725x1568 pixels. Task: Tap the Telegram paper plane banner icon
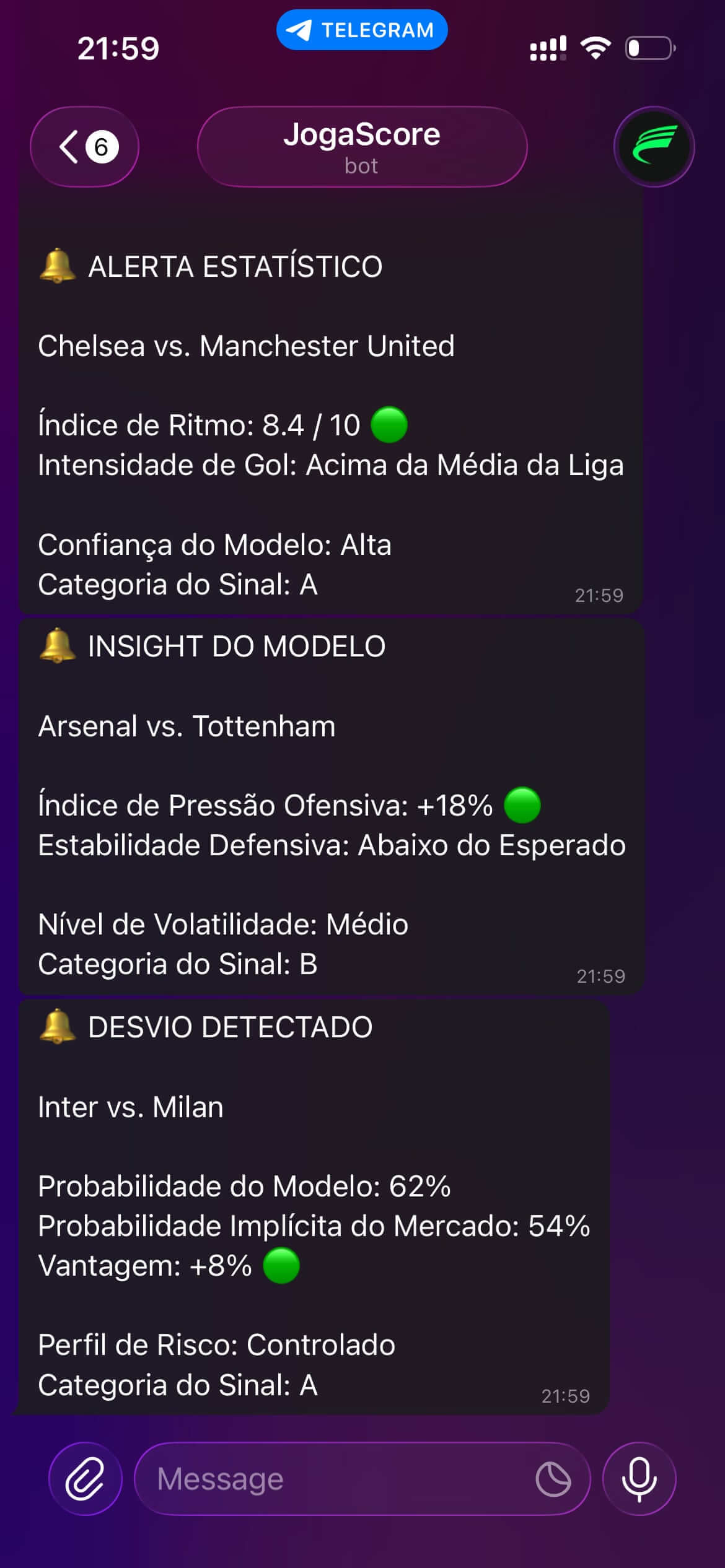coord(299,28)
